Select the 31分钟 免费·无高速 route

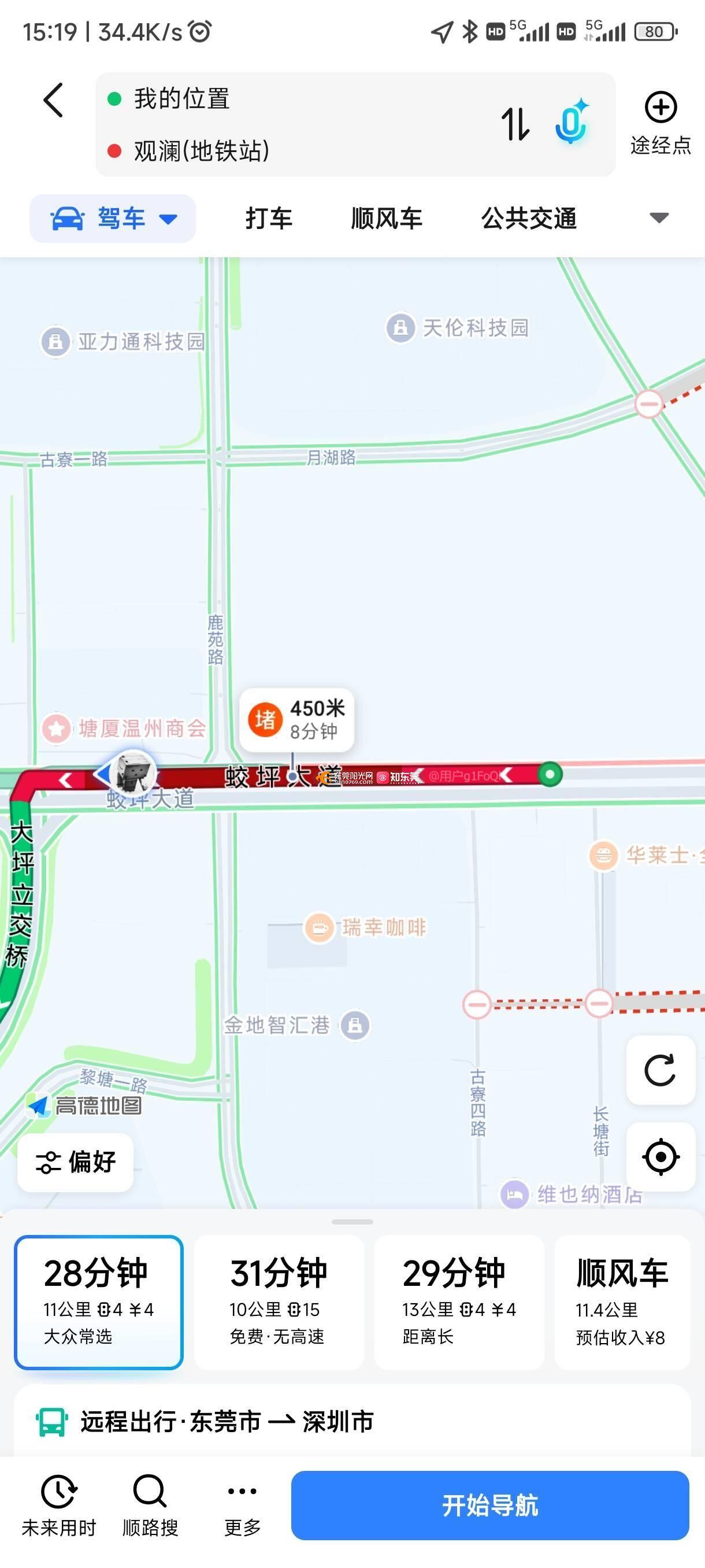279,1302
